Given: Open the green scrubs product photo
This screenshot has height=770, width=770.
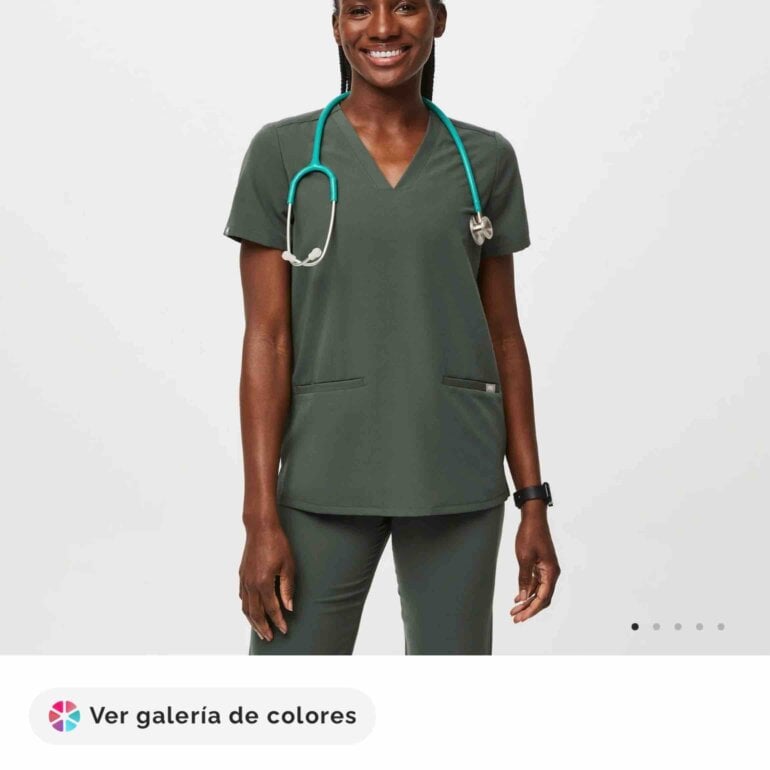Looking at the screenshot, I should (385, 327).
